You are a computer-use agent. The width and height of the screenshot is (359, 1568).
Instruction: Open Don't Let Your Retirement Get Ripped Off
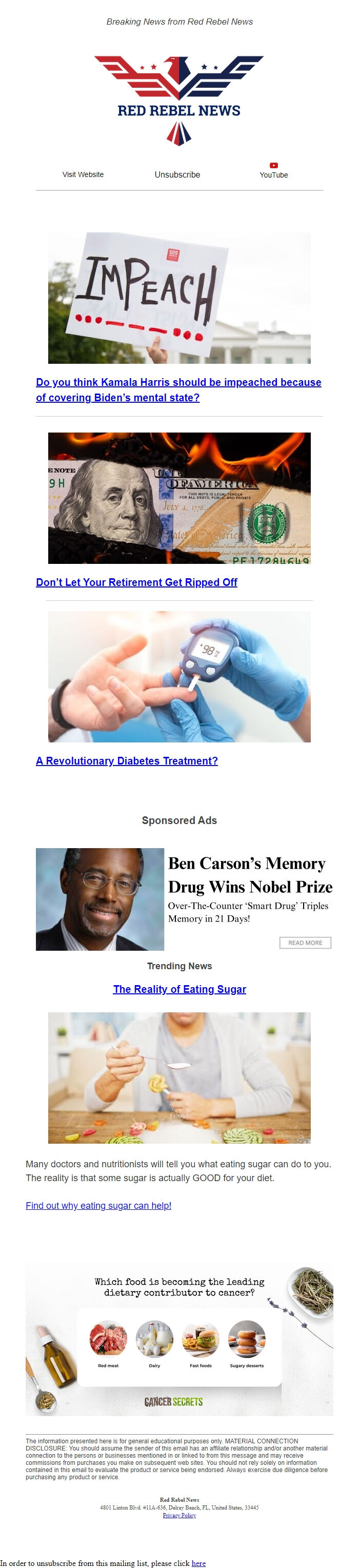coord(136,582)
